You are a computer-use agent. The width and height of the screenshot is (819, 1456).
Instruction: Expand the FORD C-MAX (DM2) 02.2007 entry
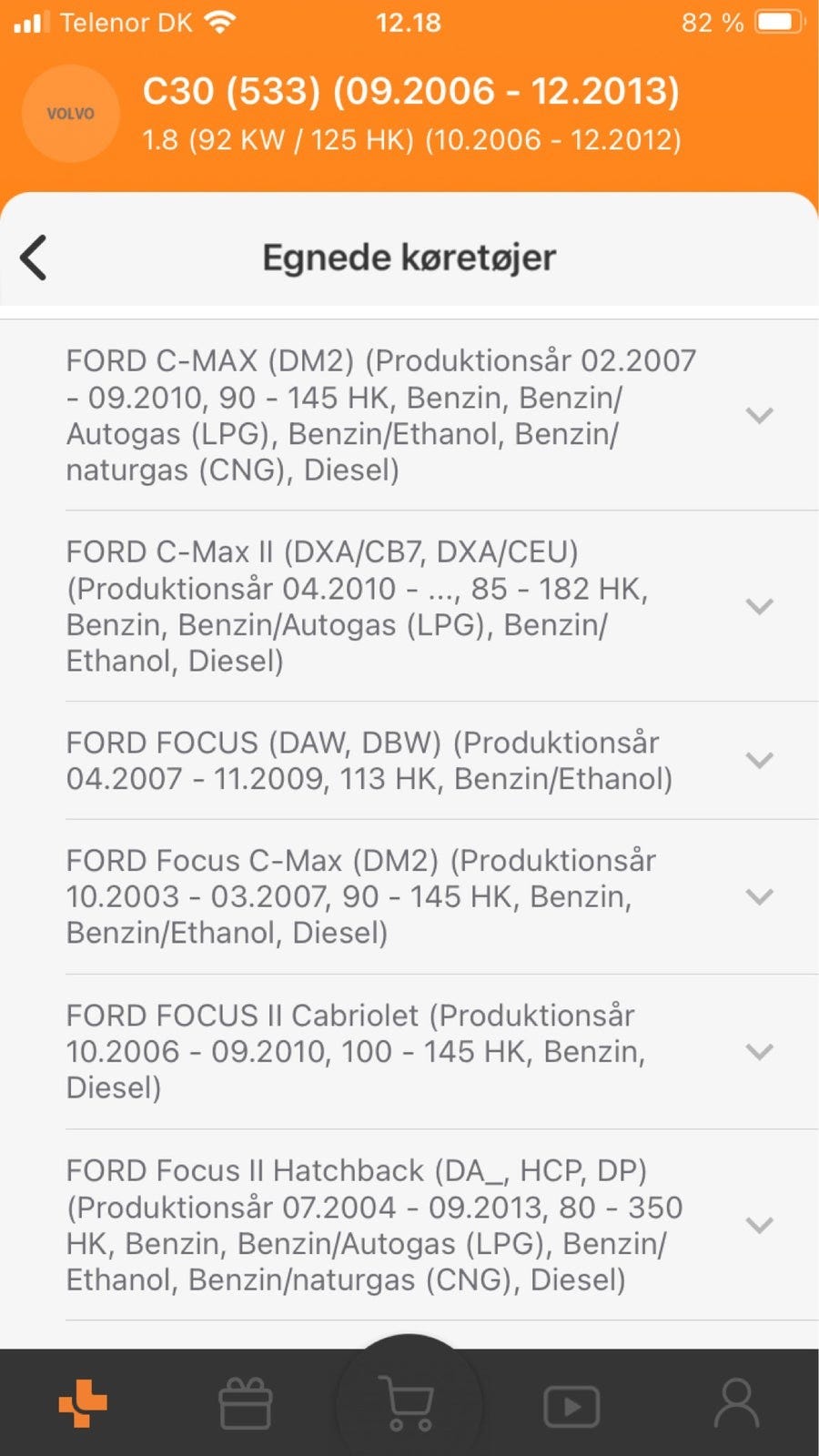coord(759,415)
